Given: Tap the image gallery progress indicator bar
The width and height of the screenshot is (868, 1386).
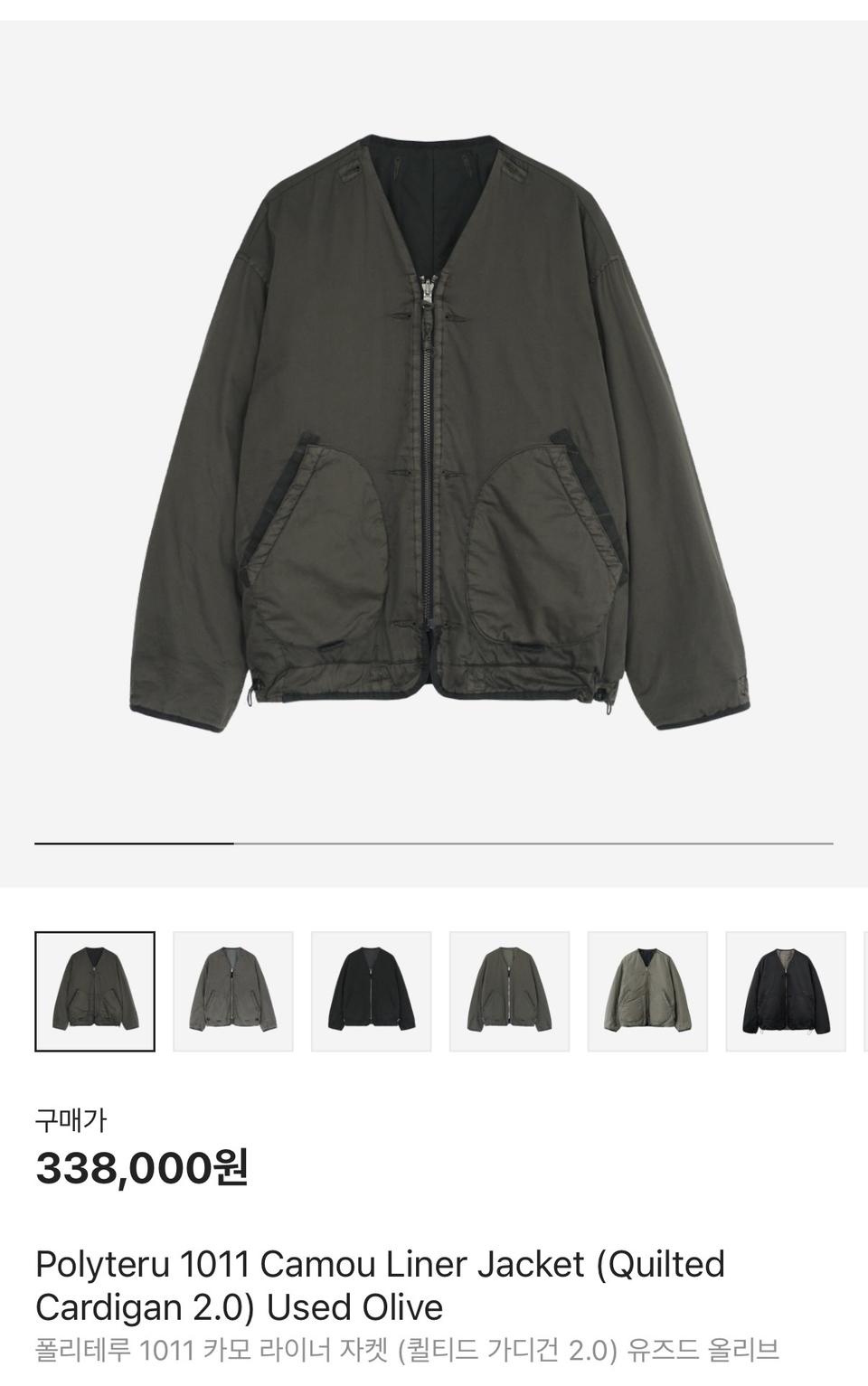Looking at the screenshot, I should click(x=434, y=844).
